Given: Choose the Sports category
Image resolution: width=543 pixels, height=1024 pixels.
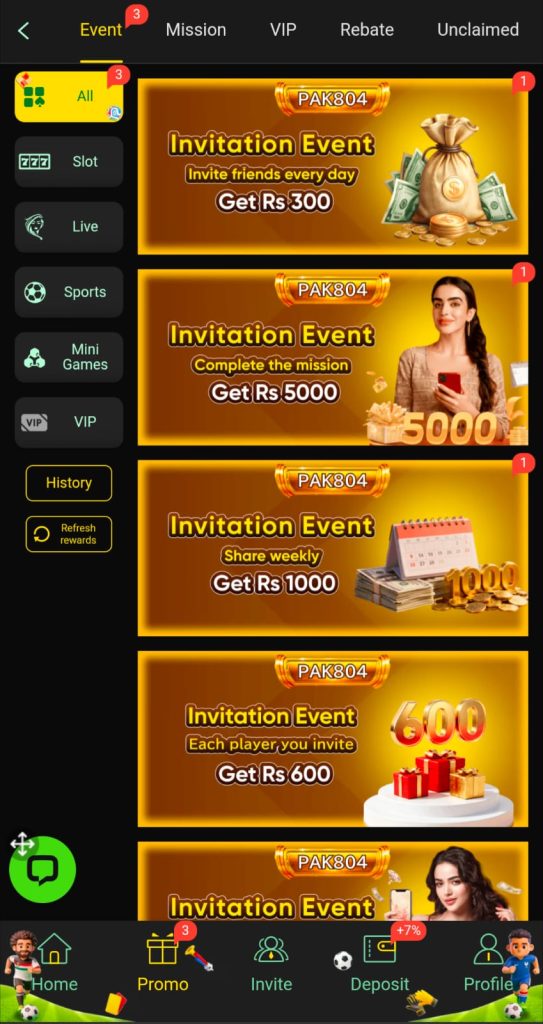Looking at the screenshot, I should [x=69, y=292].
